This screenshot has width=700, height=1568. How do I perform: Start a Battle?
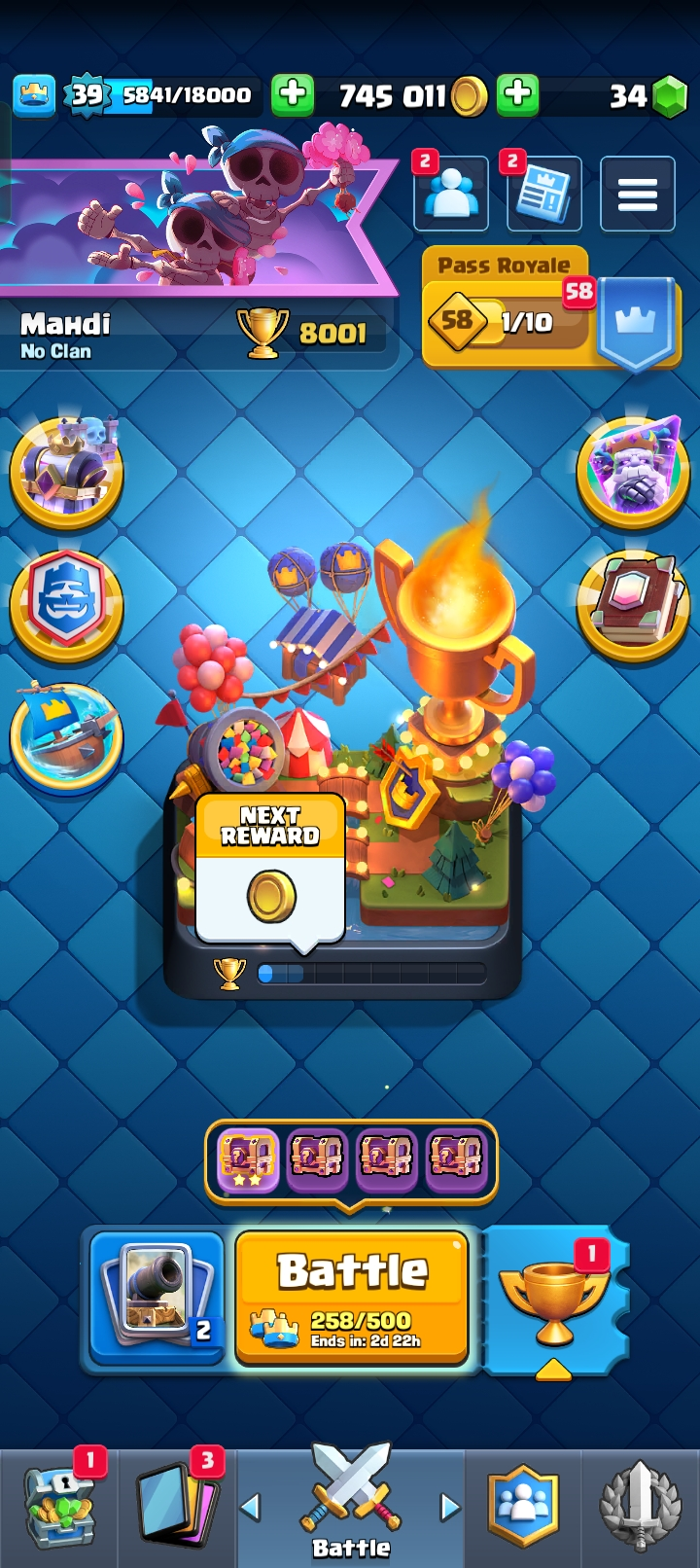(x=352, y=1298)
